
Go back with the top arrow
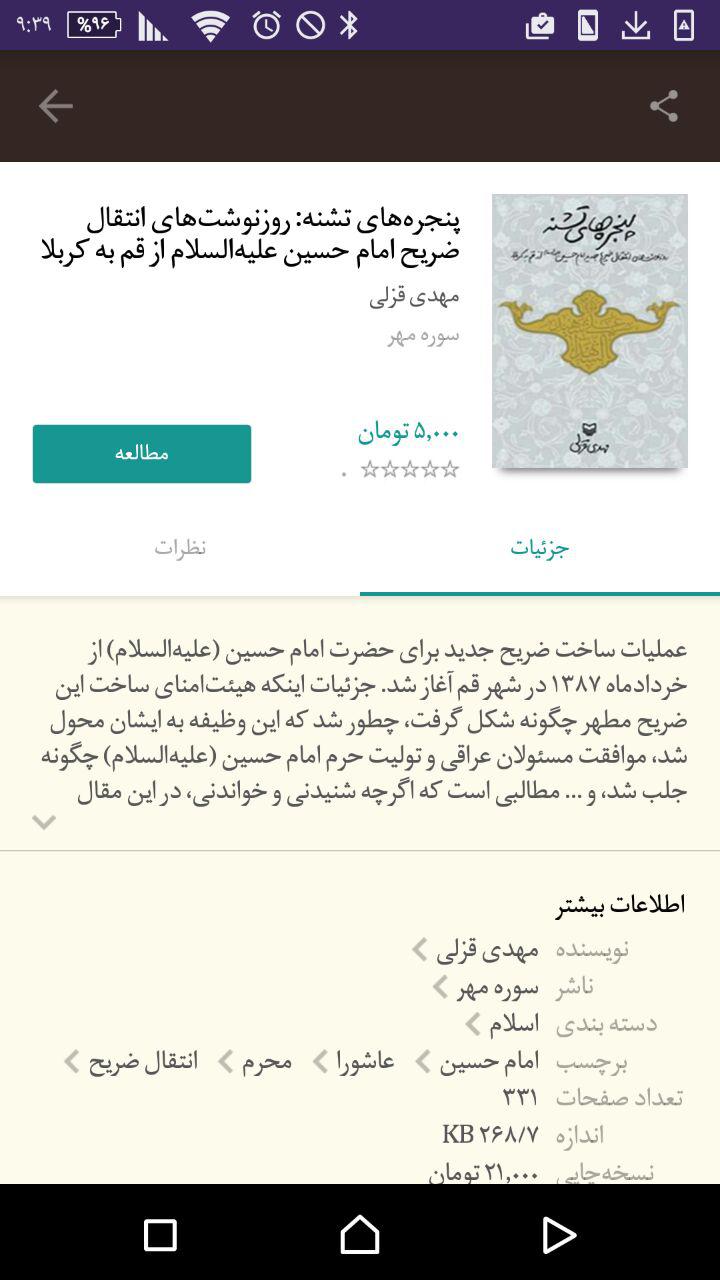56,106
